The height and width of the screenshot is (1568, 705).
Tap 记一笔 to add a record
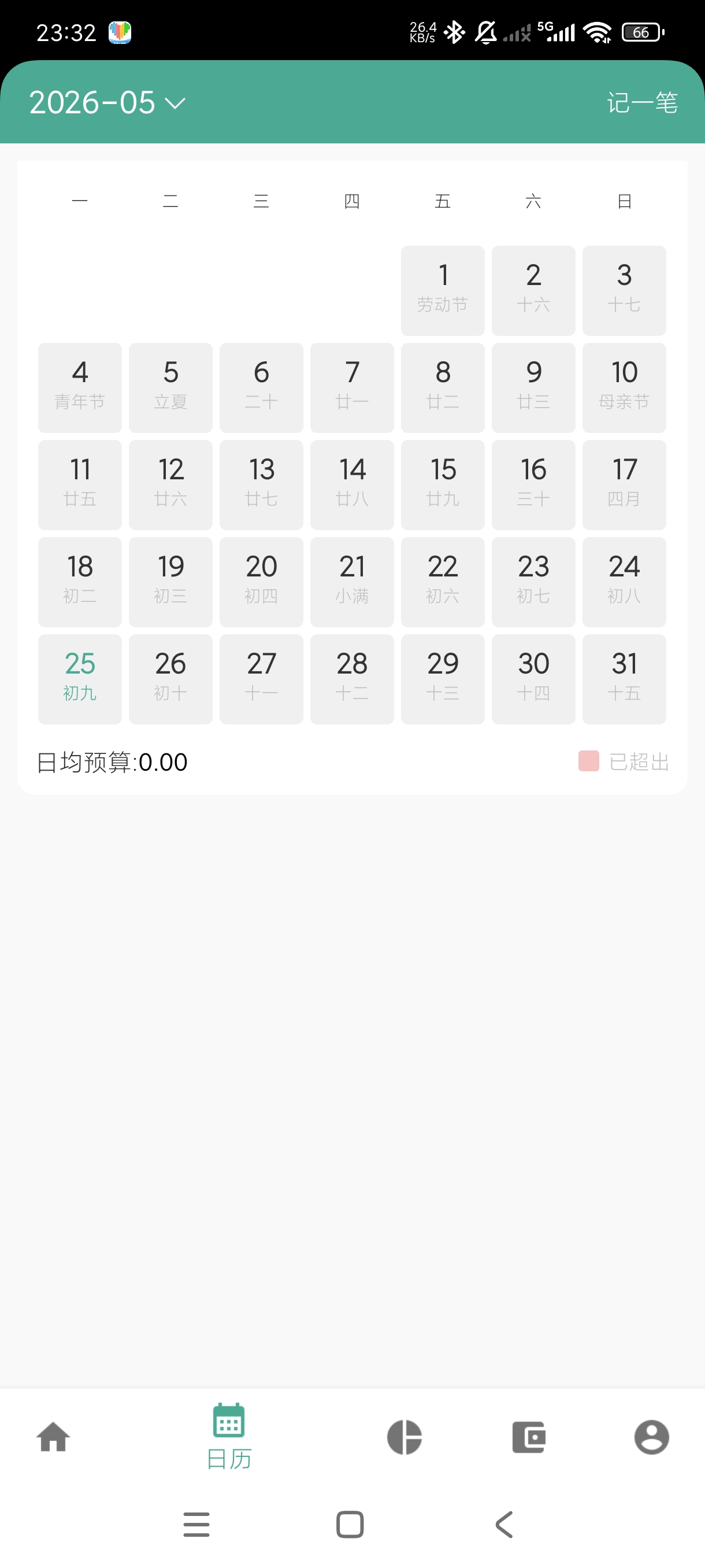pyautogui.click(x=642, y=102)
